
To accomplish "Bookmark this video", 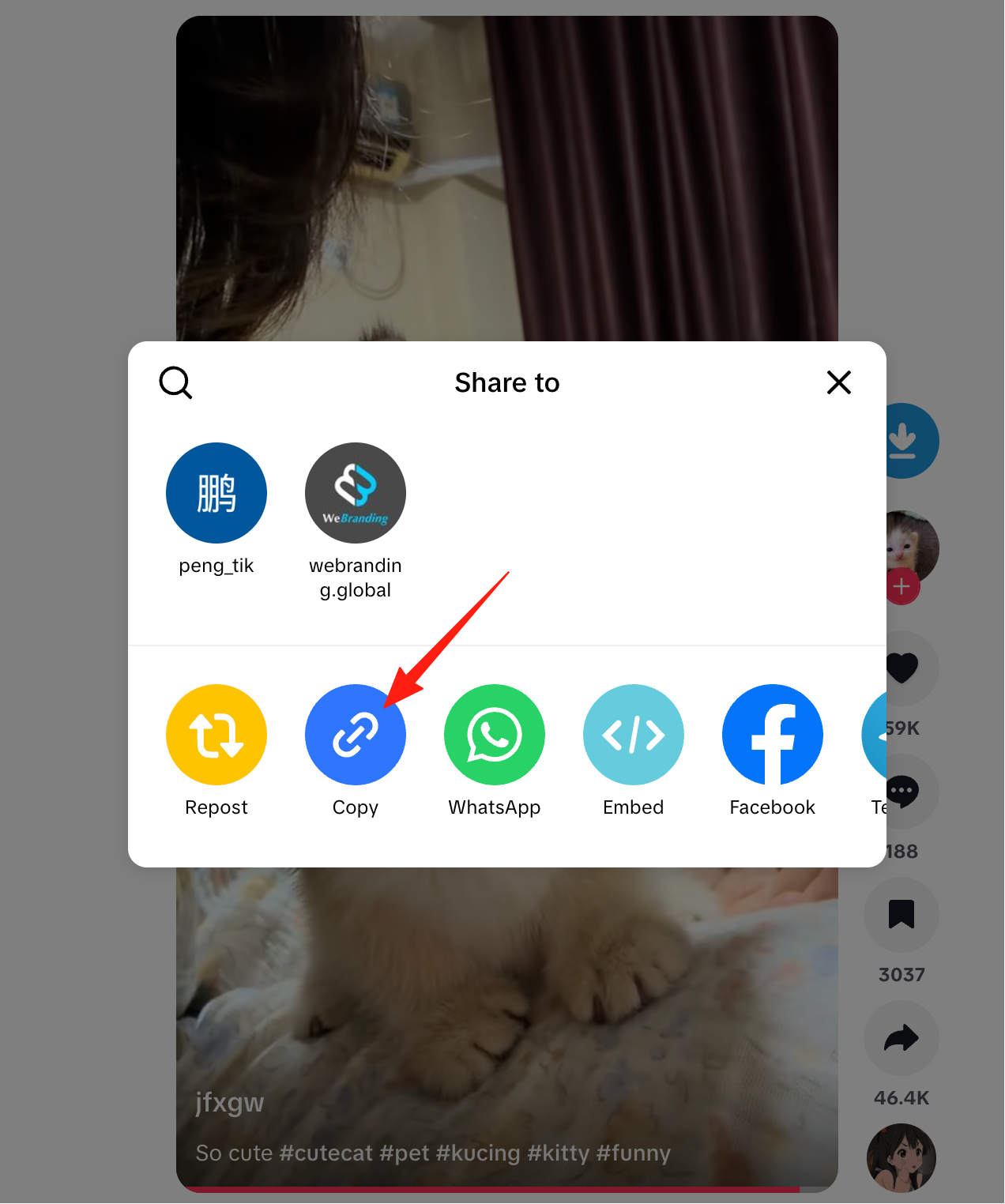I will pos(901,915).
